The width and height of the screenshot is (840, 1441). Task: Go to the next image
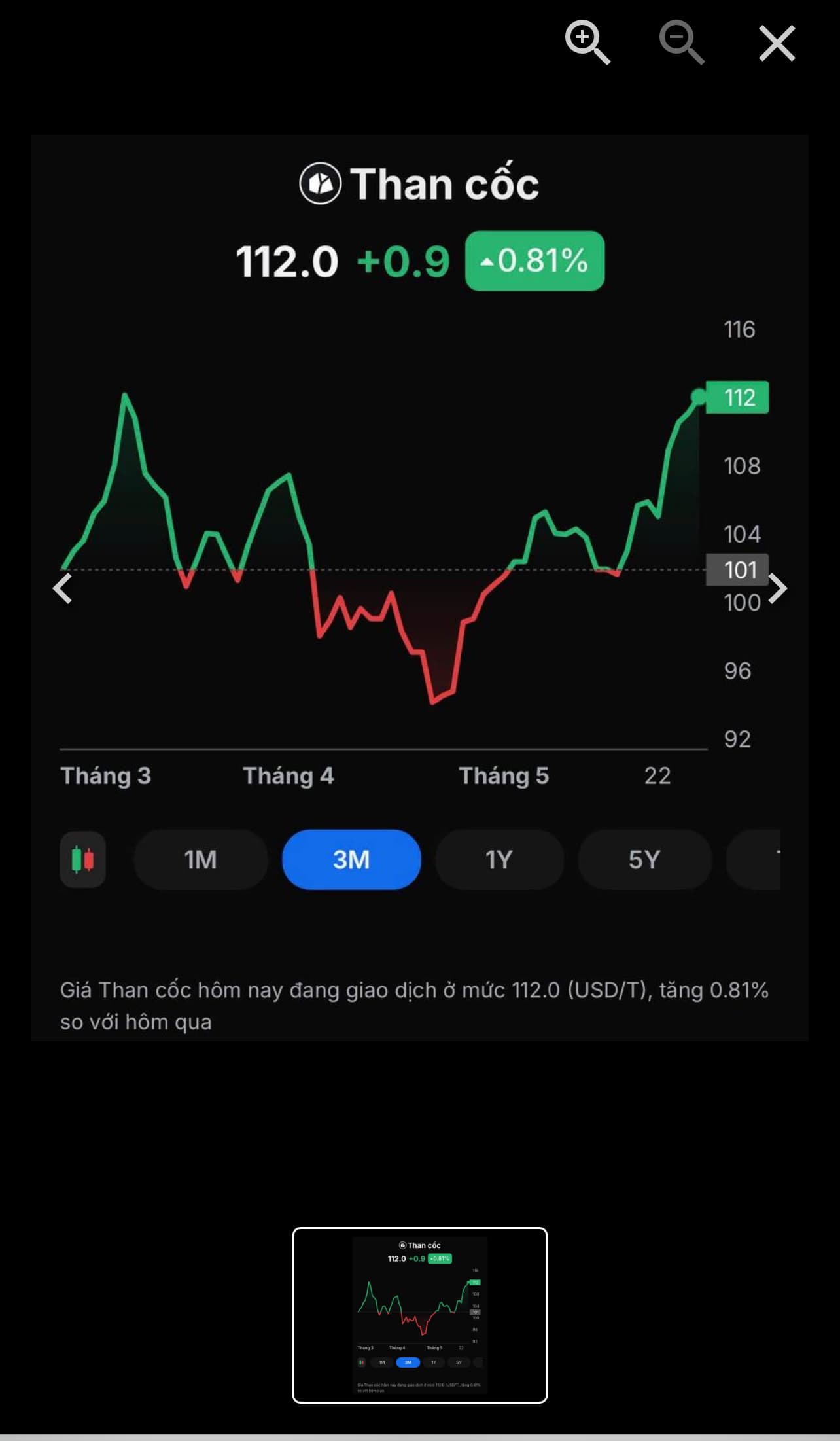pos(777,588)
